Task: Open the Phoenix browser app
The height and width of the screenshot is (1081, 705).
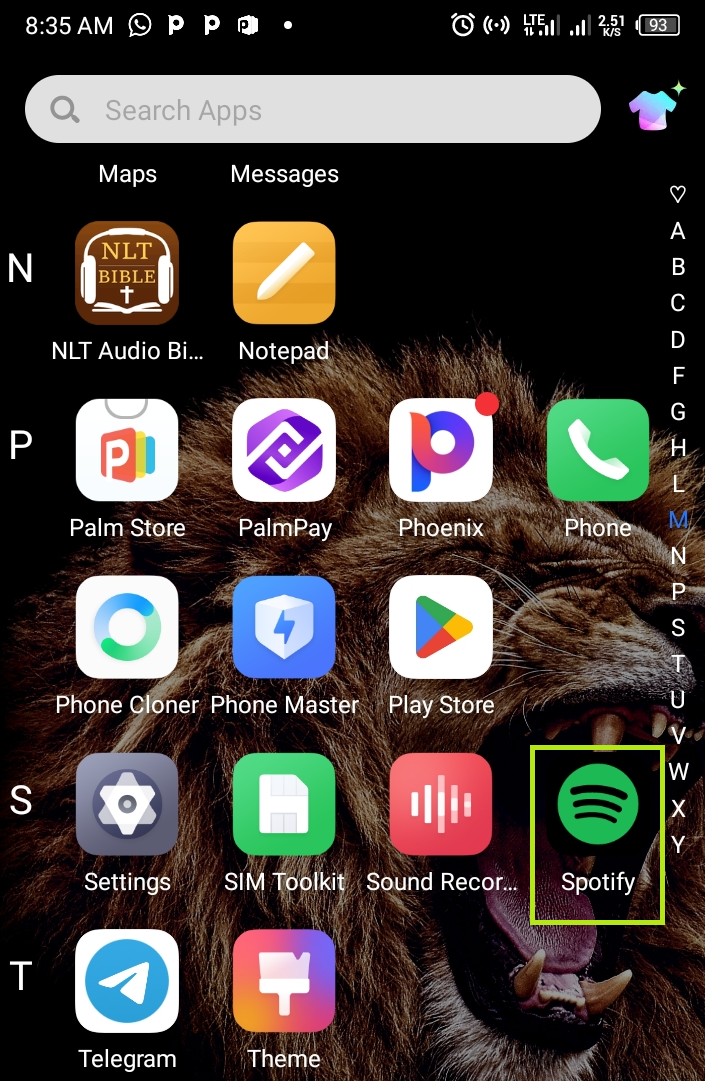Action: [x=441, y=450]
